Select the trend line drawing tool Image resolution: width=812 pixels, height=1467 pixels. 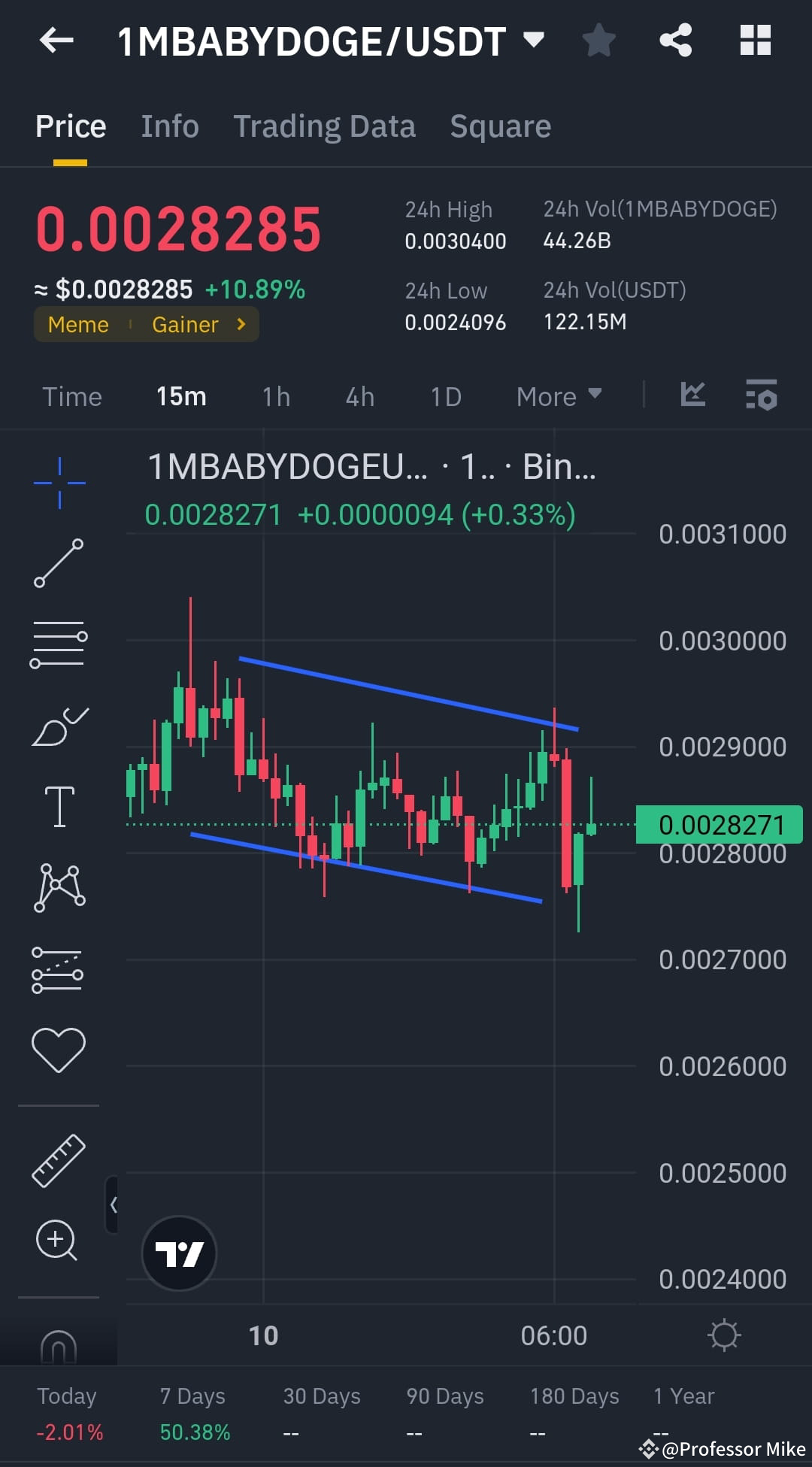[x=59, y=564]
